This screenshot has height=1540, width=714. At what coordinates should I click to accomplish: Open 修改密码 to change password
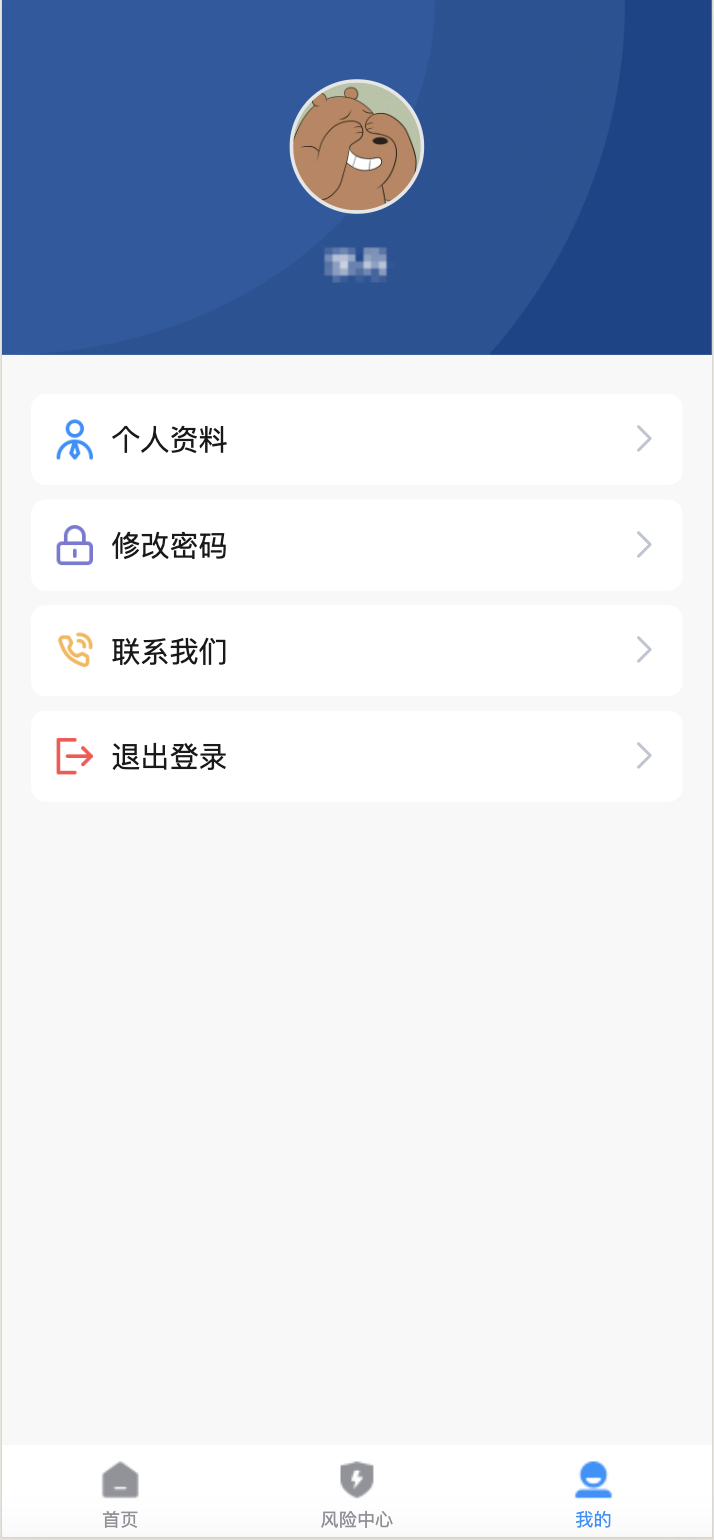[356, 545]
